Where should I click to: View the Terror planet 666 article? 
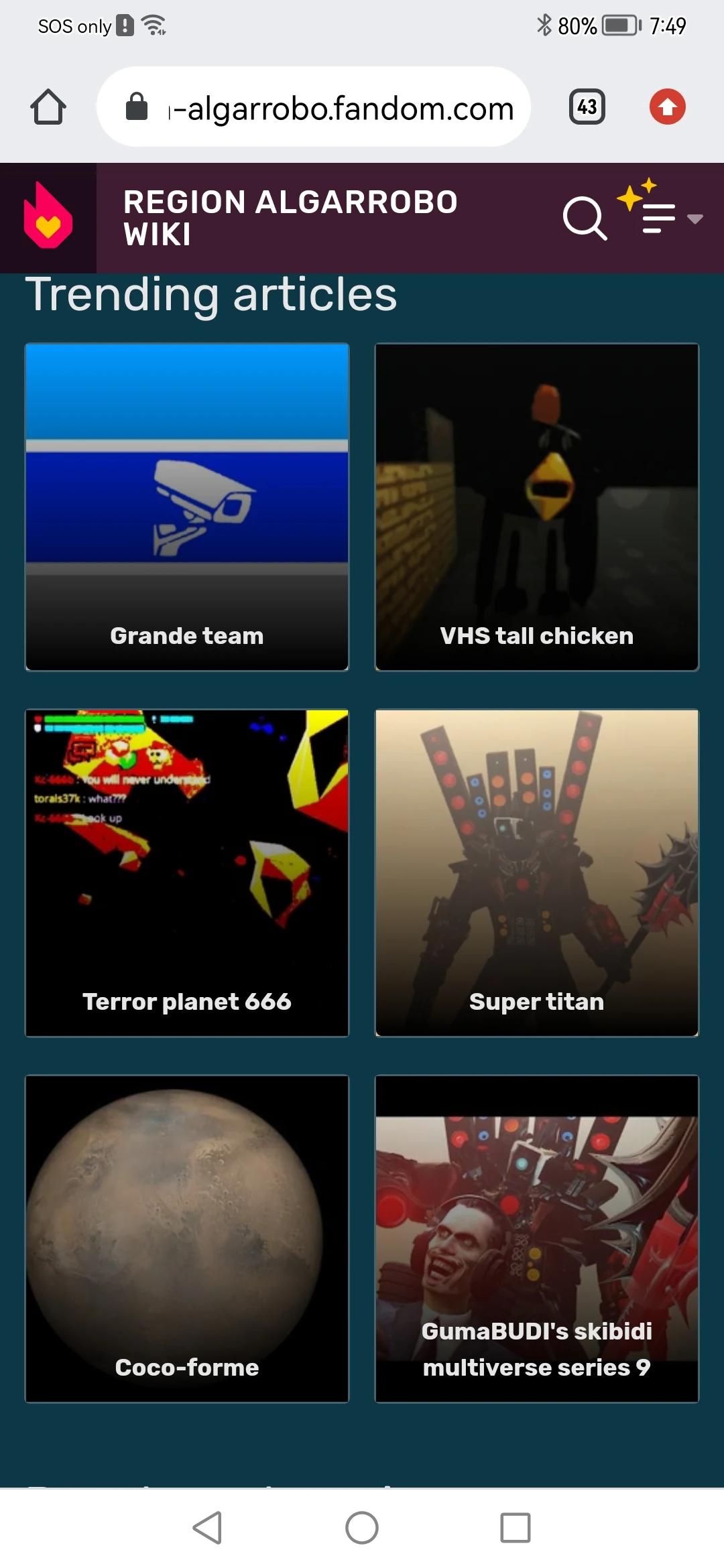coord(187,873)
